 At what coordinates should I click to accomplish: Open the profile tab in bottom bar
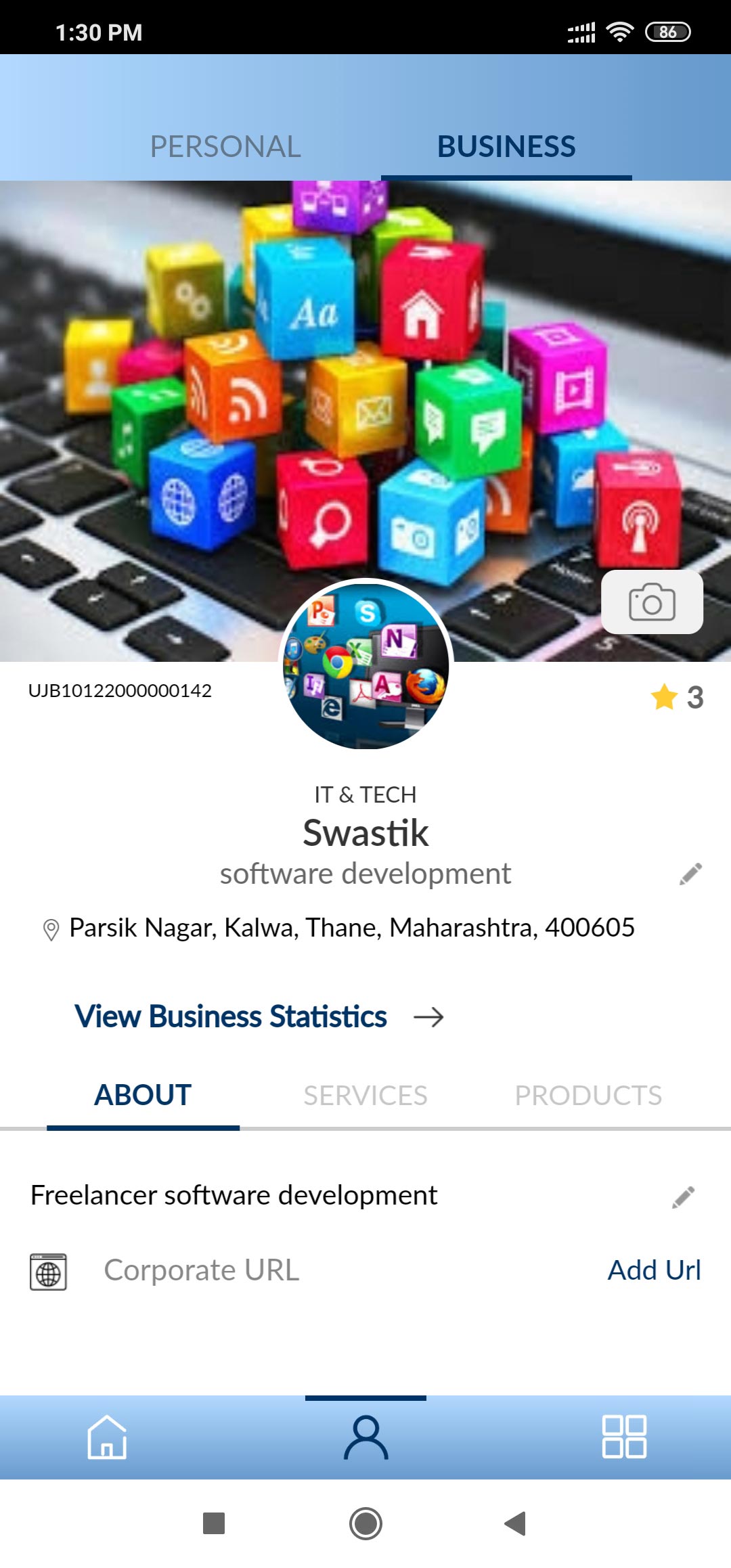(x=365, y=1437)
